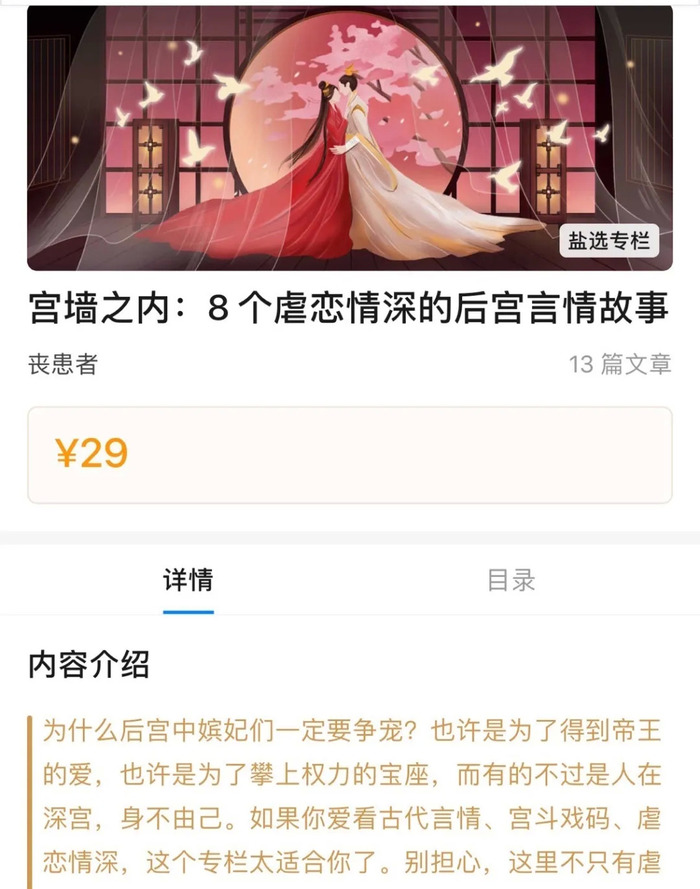
Task: Select the 详情 tab
Action: click(188, 580)
